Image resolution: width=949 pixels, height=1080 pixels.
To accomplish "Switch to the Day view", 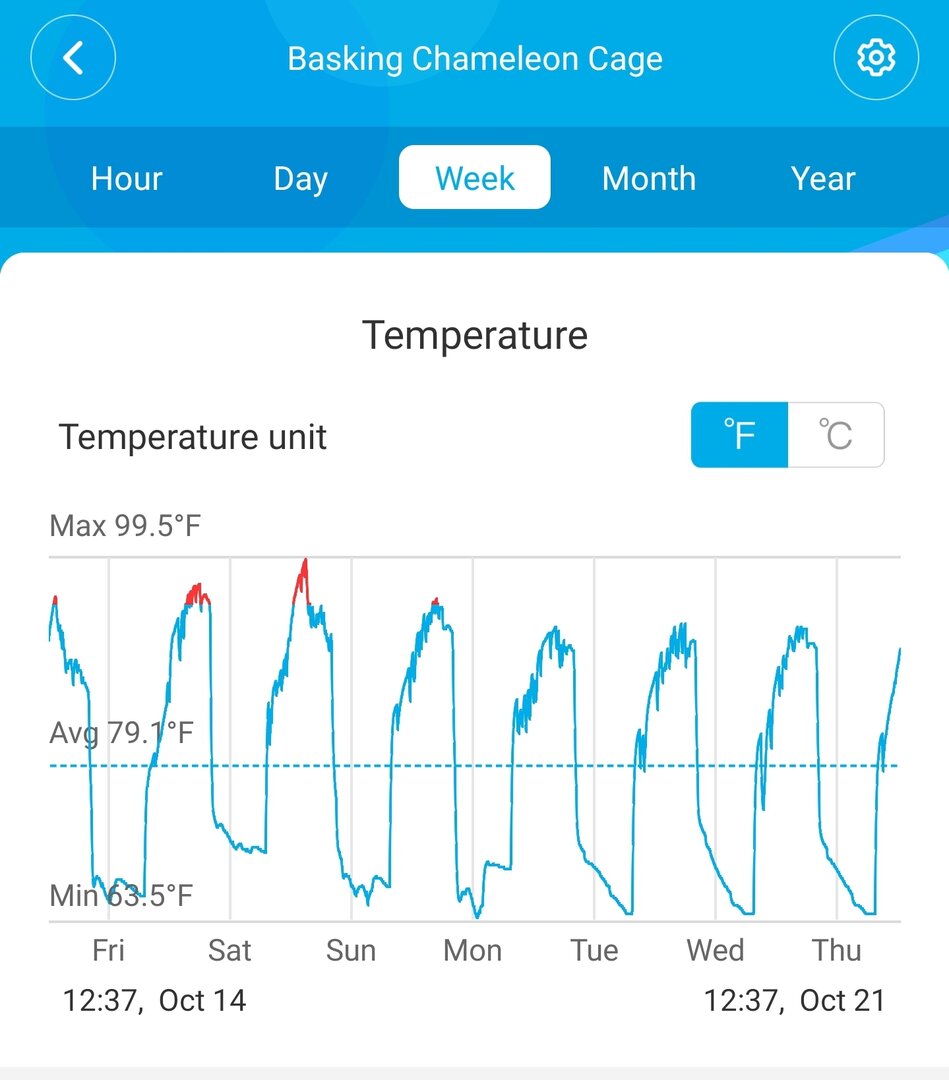I will coord(300,178).
